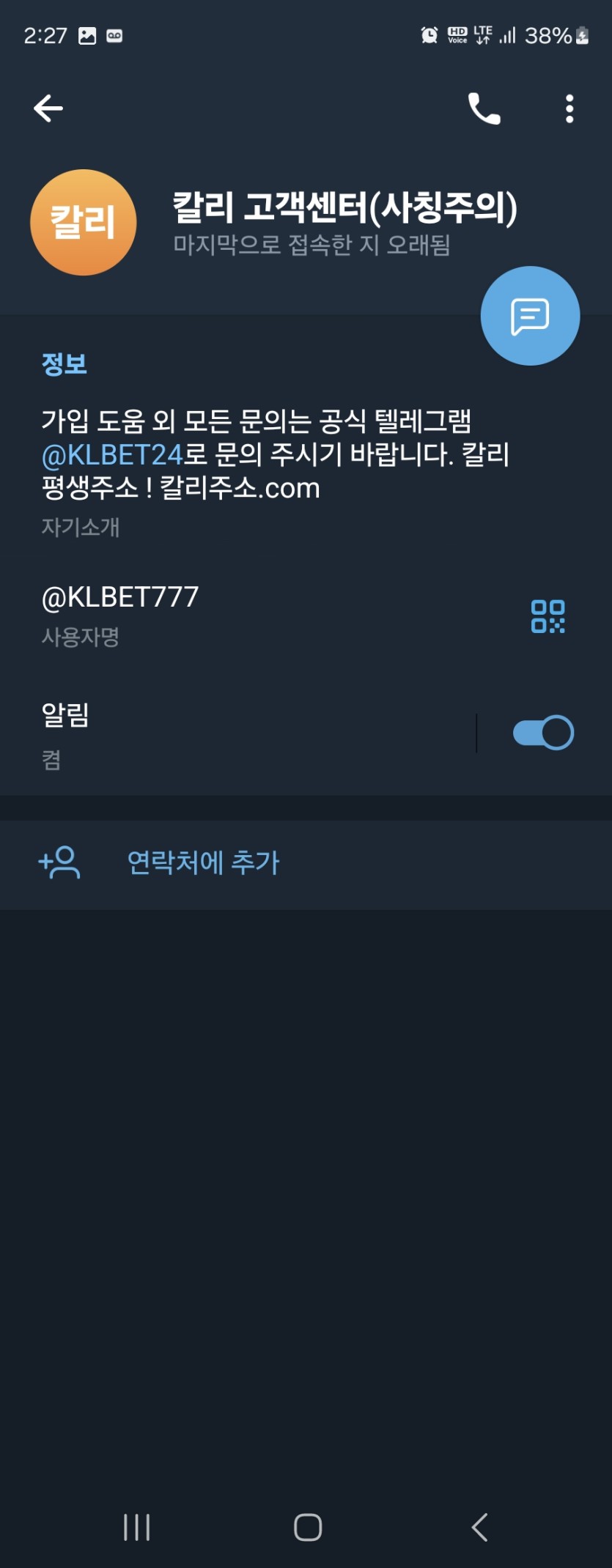This screenshot has height=1568, width=612.
Task: Open the @KLBET24 username link
Action: click(x=112, y=455)
